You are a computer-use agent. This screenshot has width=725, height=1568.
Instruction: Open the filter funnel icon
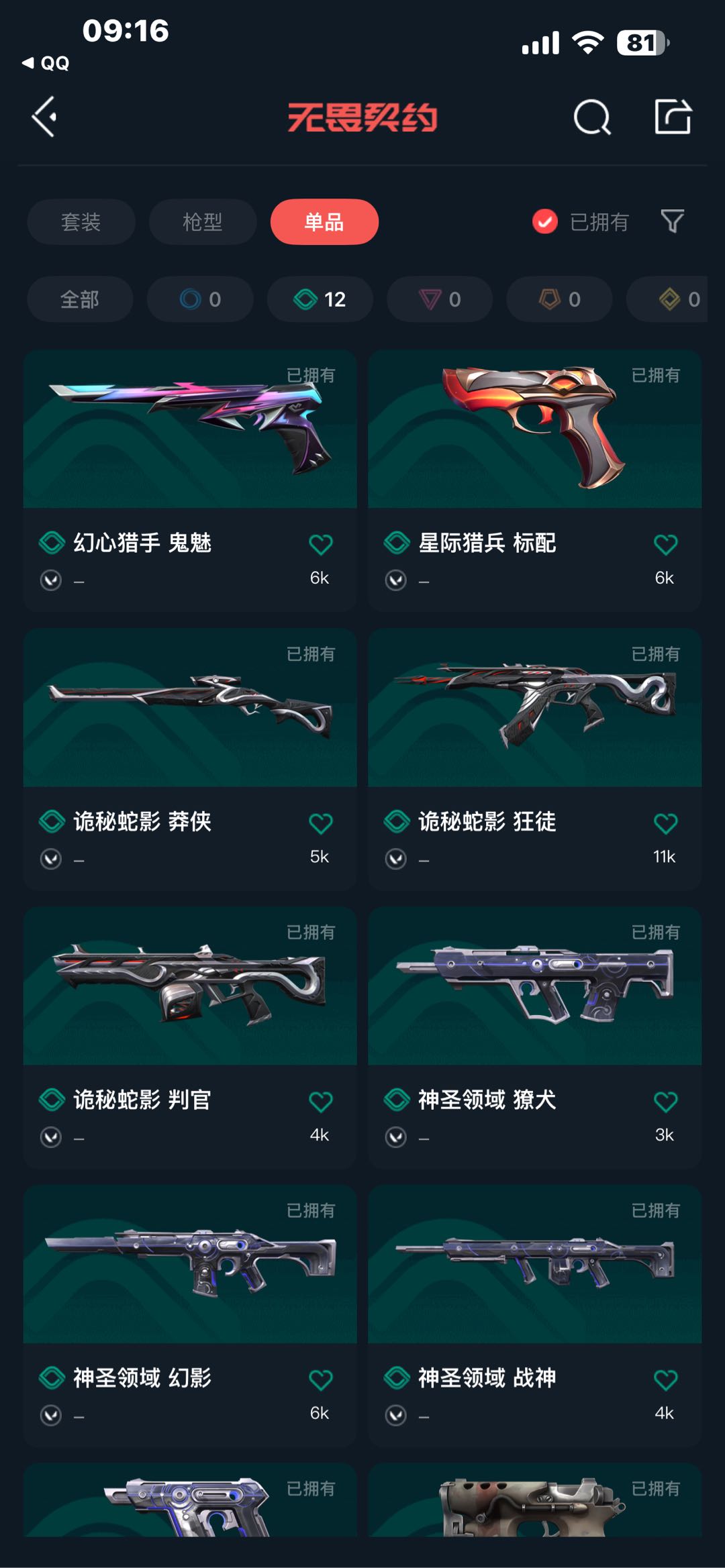point(672,221)
